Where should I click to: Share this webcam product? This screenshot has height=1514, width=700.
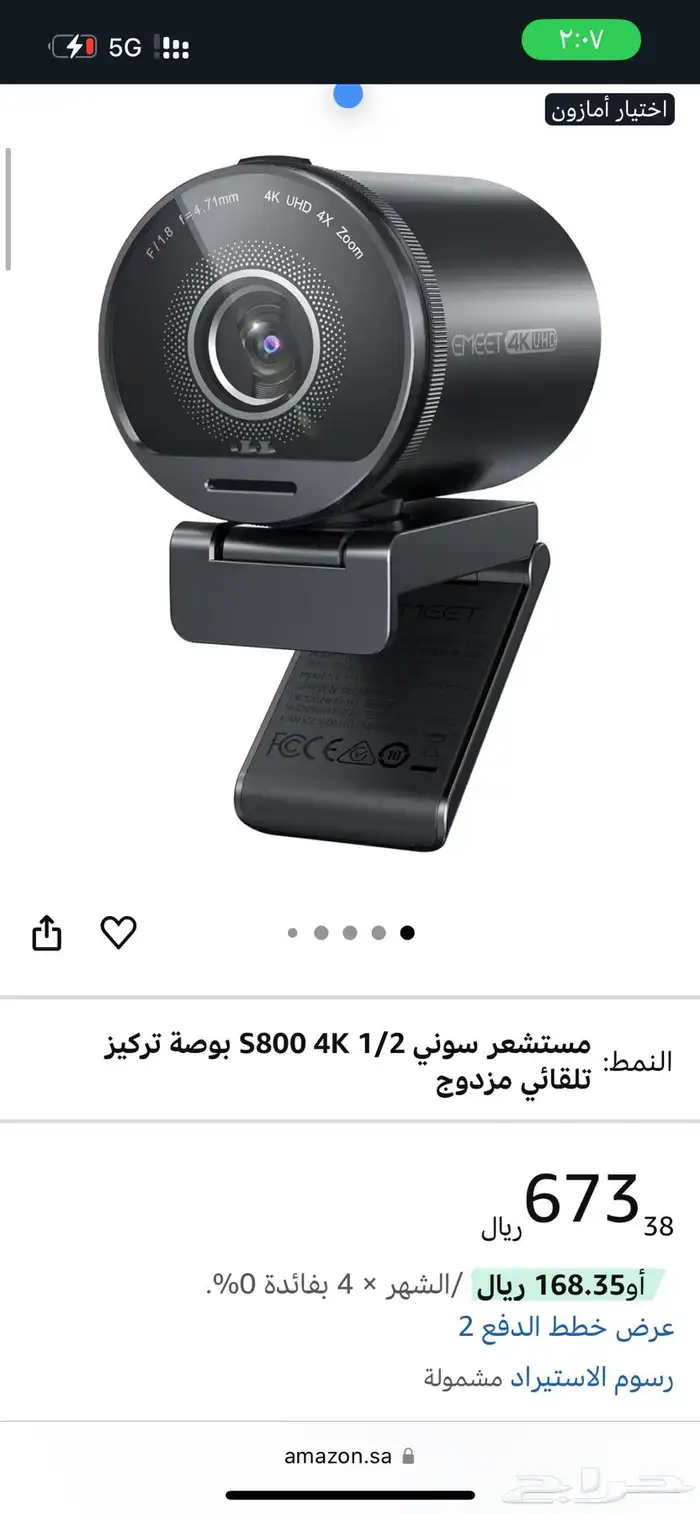click(47, 933)
